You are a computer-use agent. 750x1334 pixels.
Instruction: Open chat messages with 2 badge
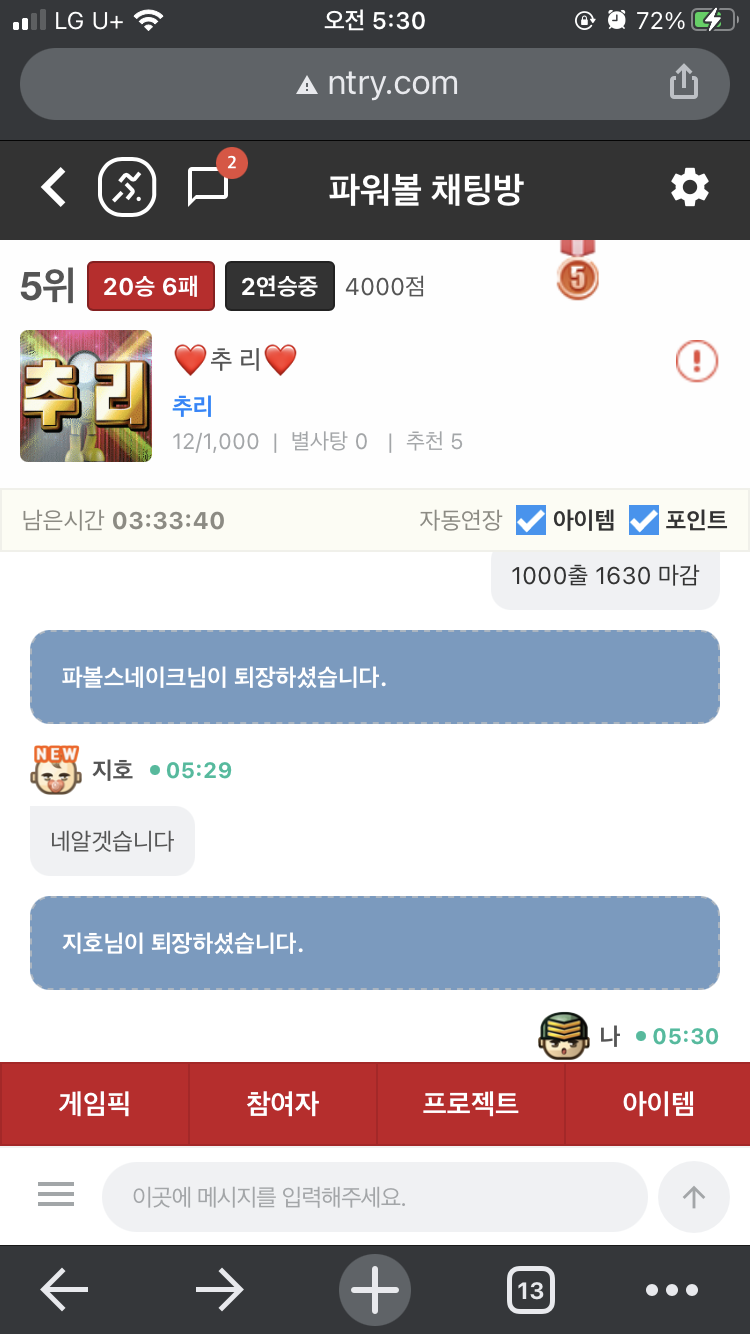[x=209, y=187]
